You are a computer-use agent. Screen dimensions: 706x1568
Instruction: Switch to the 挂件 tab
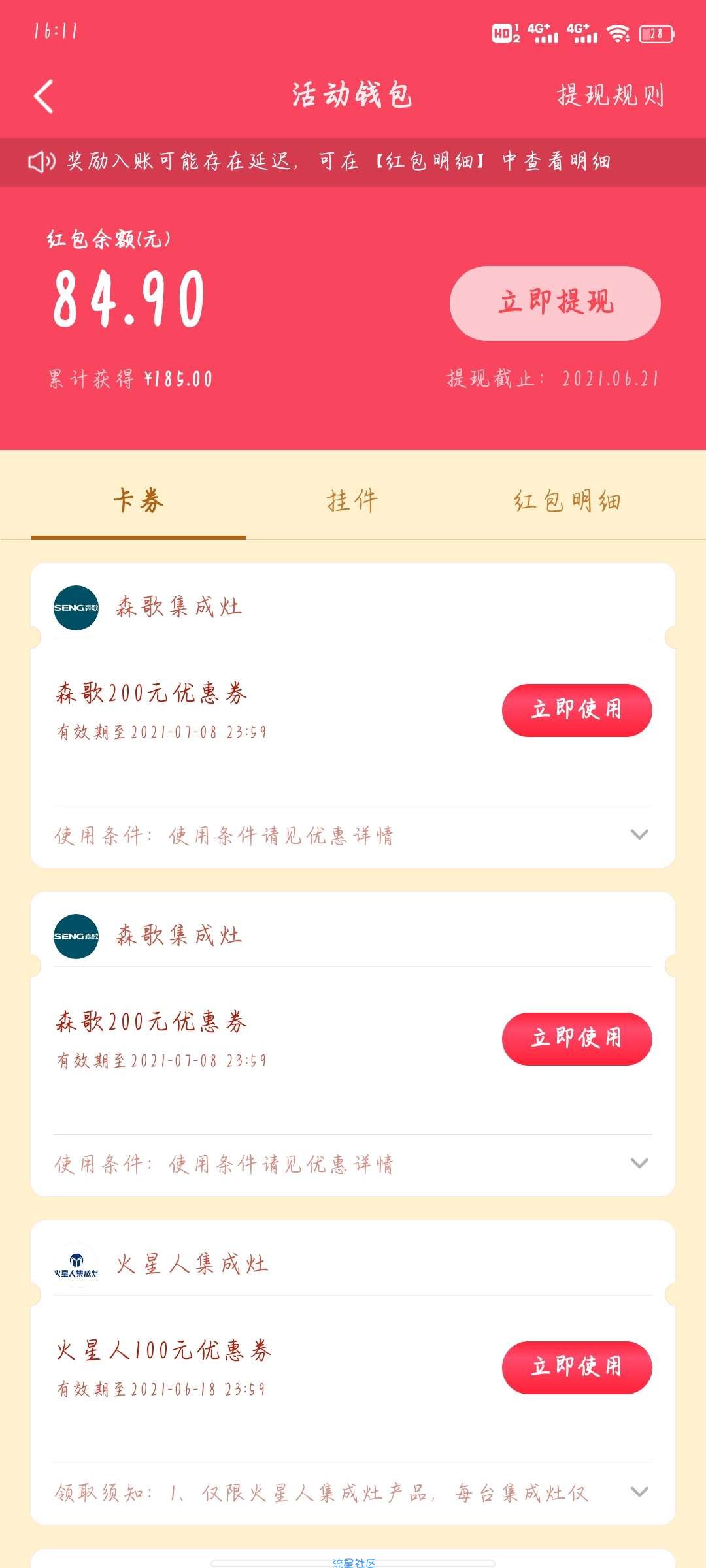pos(352,501)
